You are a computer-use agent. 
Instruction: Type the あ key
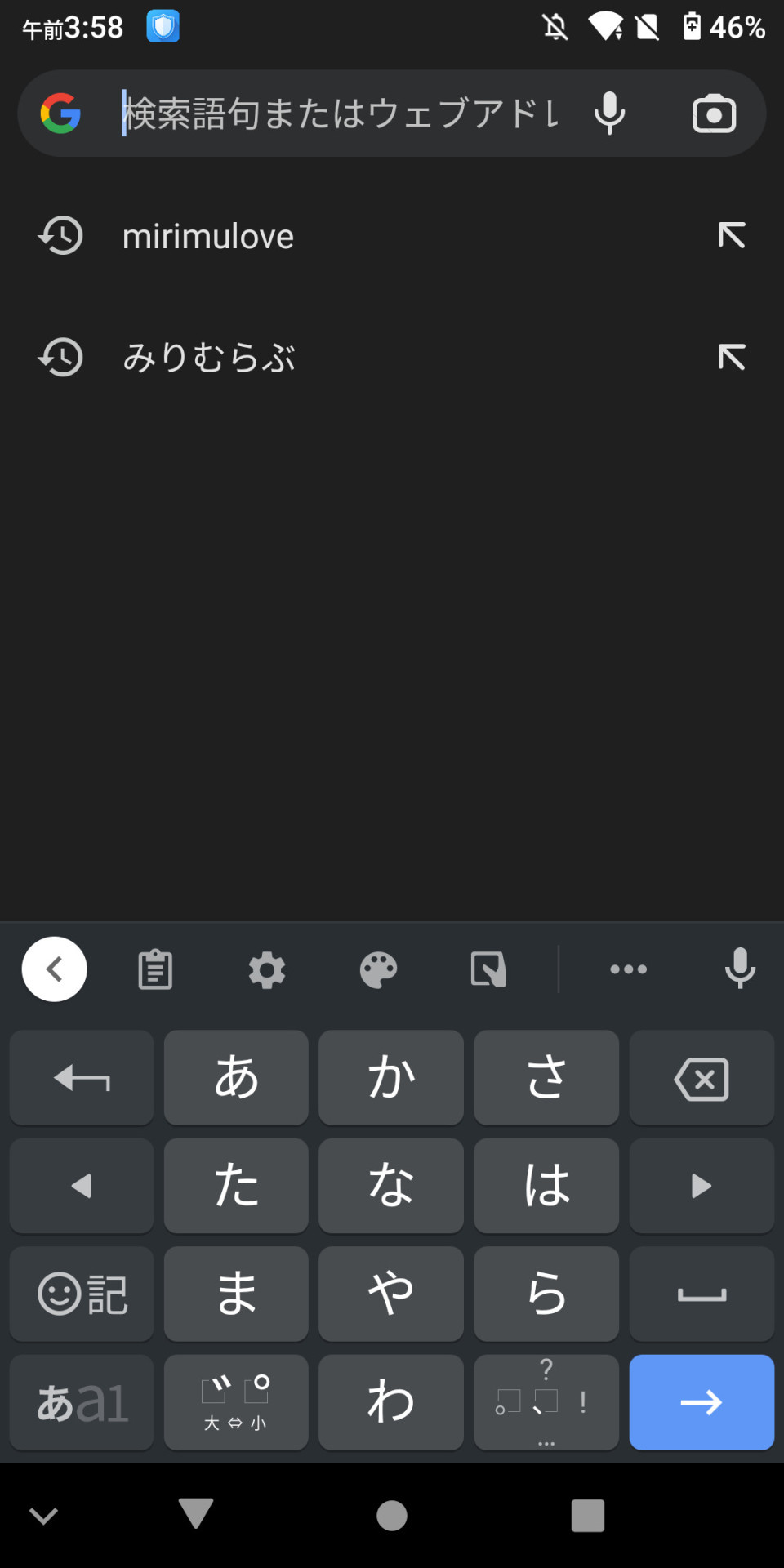236,1078
